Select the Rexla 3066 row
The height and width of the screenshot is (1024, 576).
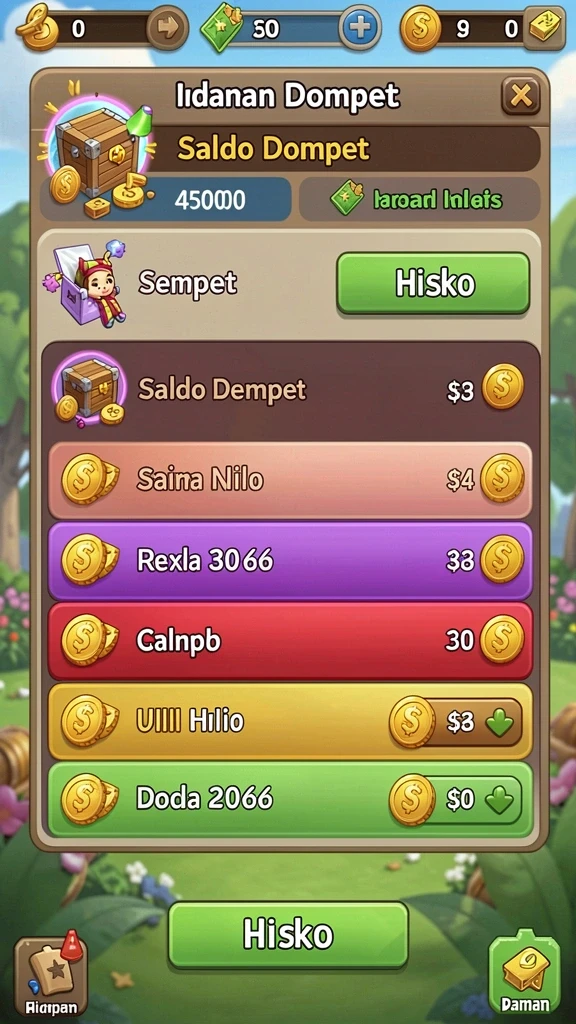click(x=290, y=561)
